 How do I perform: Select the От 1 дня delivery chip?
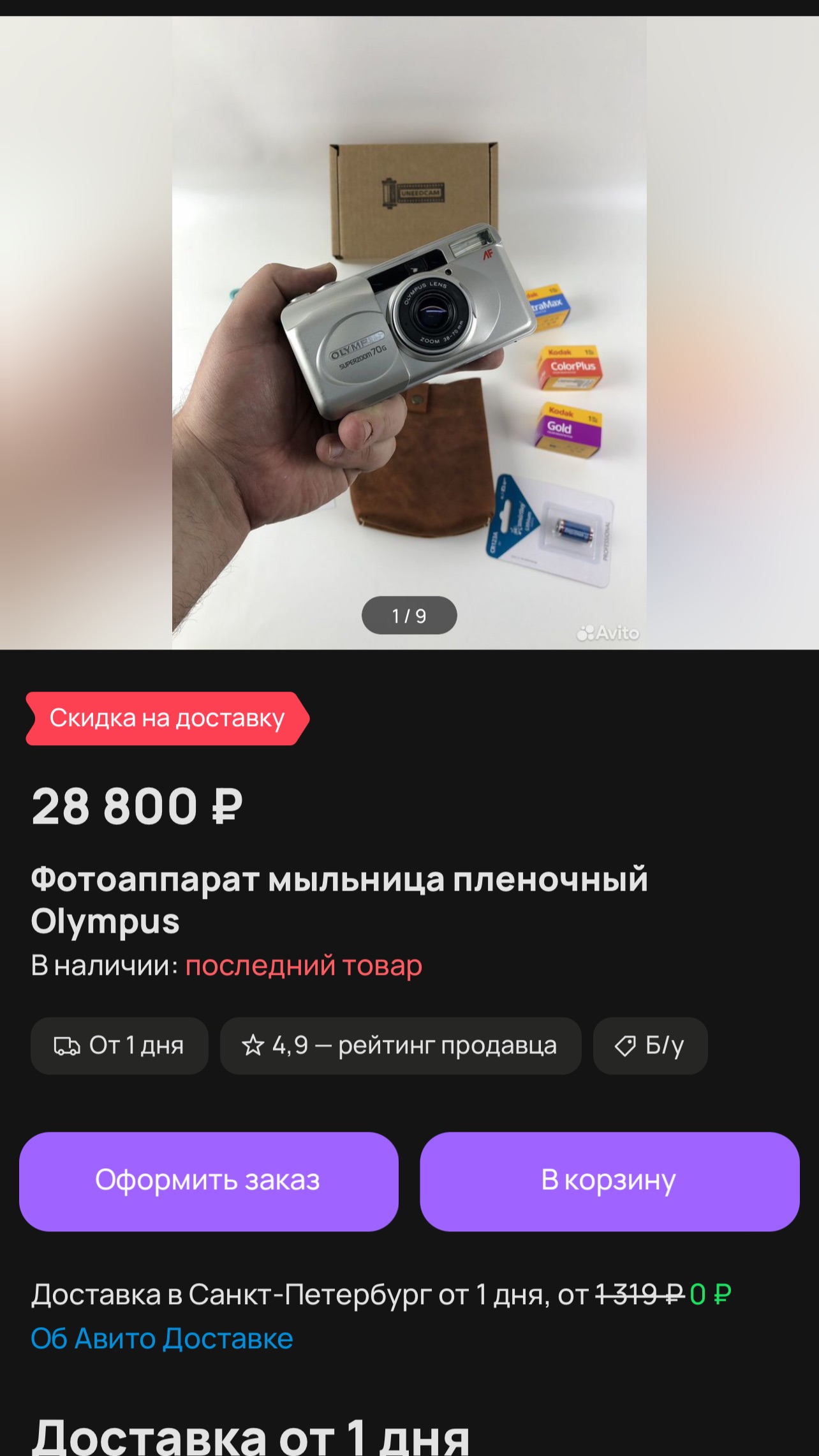(119, 1046)
